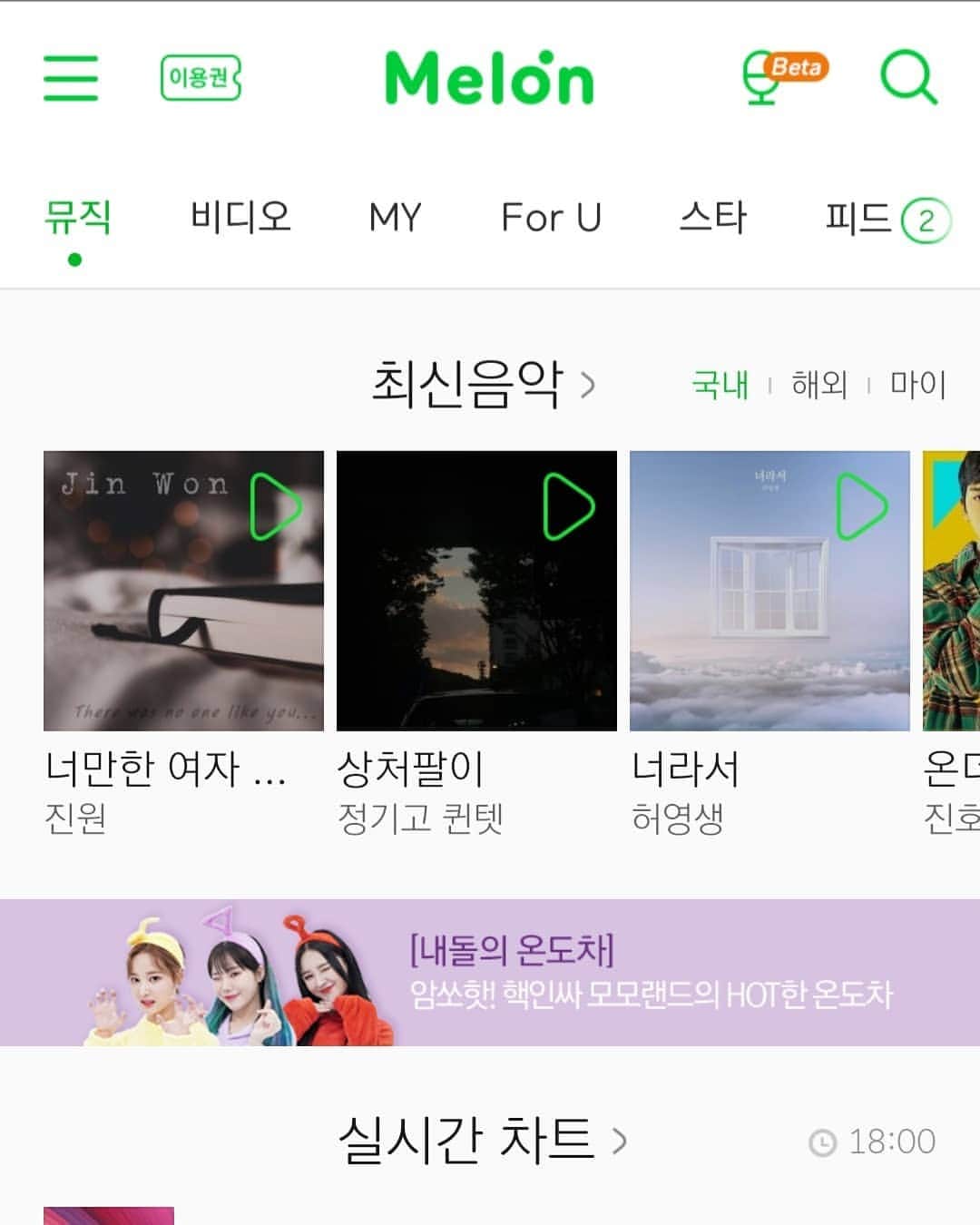Screen dimensions: 980x1225
Task: Switch to the 비디오 tab
Action: pyautogui.click(x=240, y=218)
